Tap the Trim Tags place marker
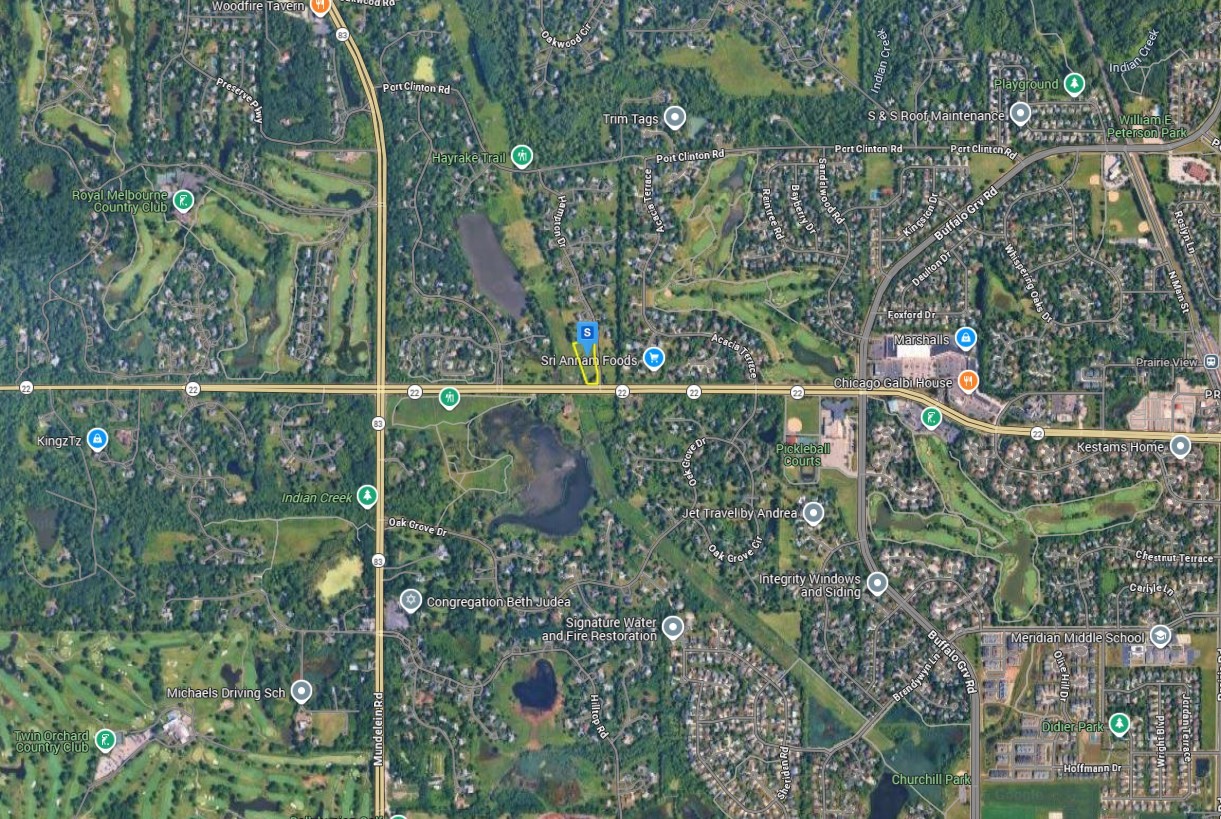 click(x=675, y=119)
